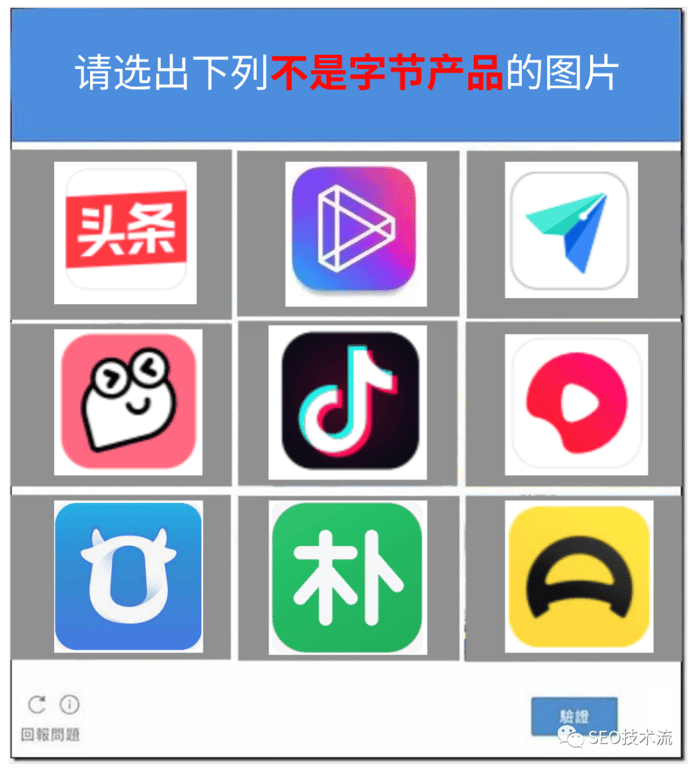
Task: Submit with the 驗證 button
Action: click(x=574, y=716)
